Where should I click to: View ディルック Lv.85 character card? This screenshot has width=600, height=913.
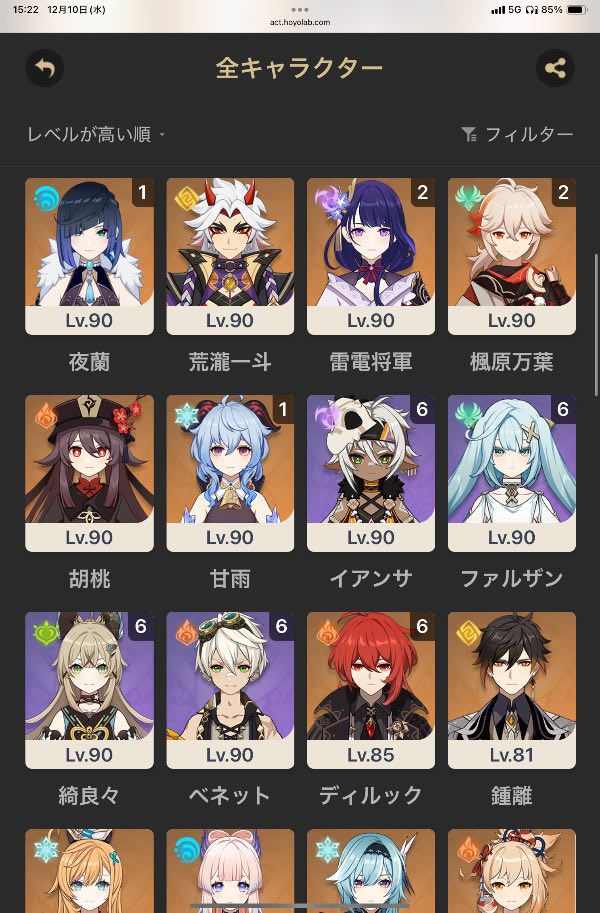[x=371, y=691]
